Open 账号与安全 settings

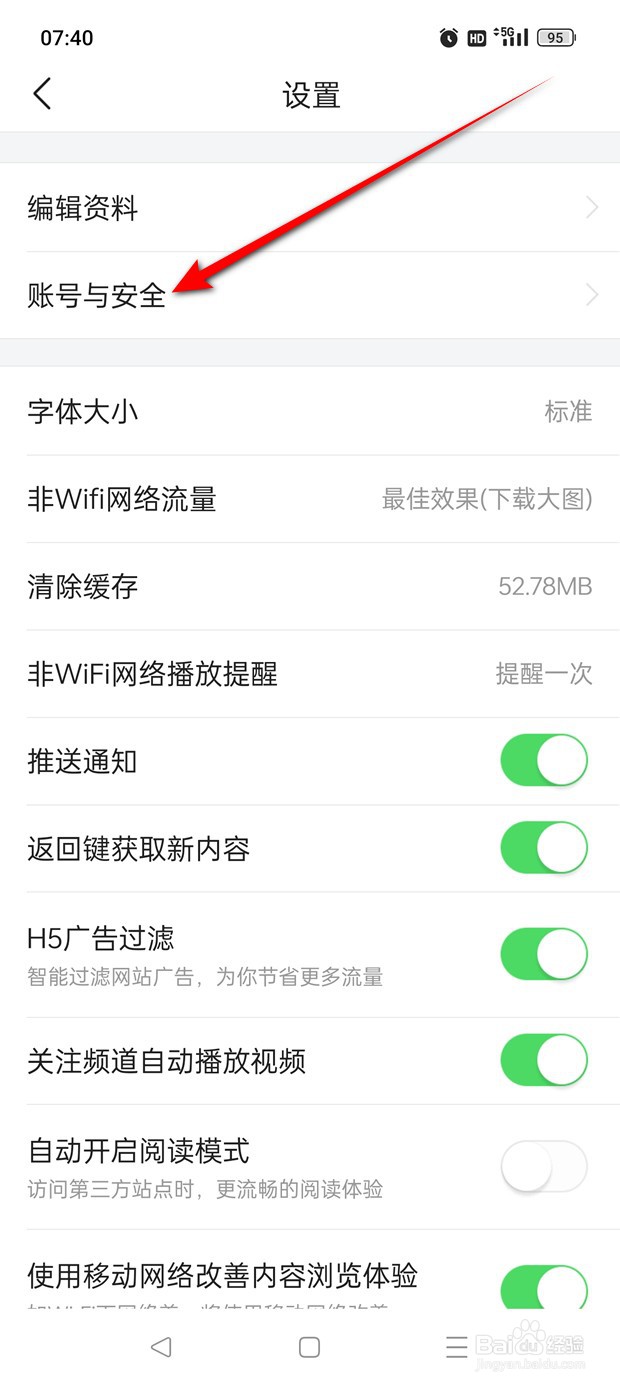pyautogui.click(x=310, y=295)
